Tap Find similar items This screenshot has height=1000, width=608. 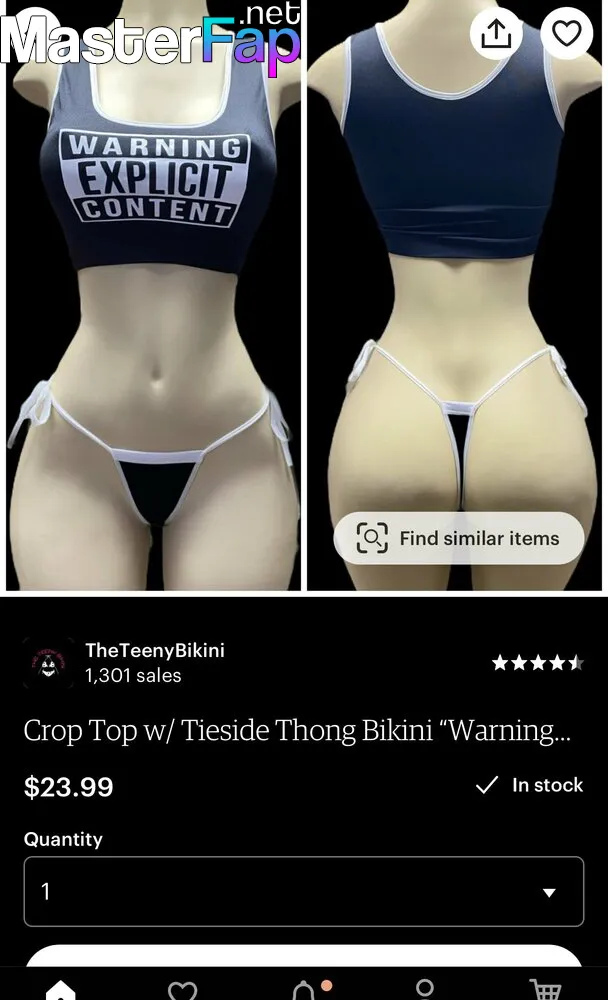459,538
